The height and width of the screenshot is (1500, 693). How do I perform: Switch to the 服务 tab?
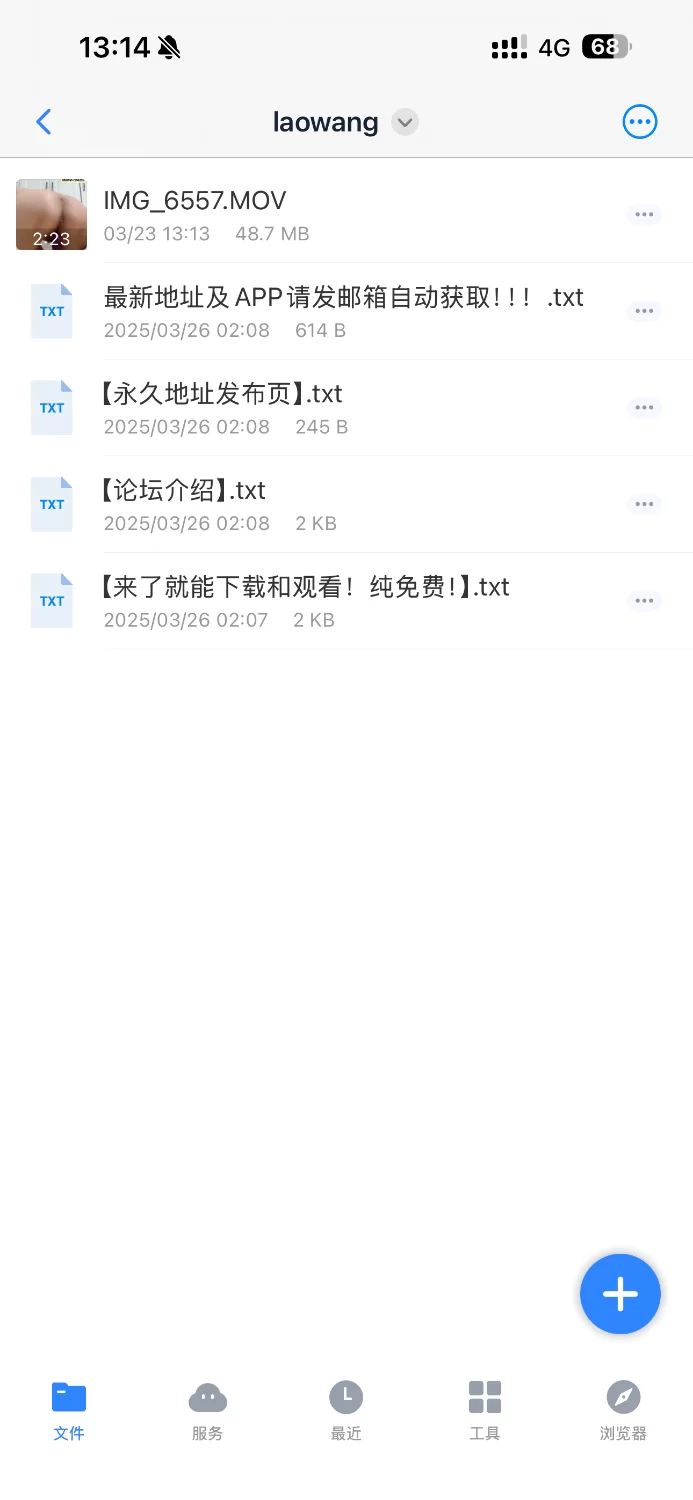[x=207, y=1411]
